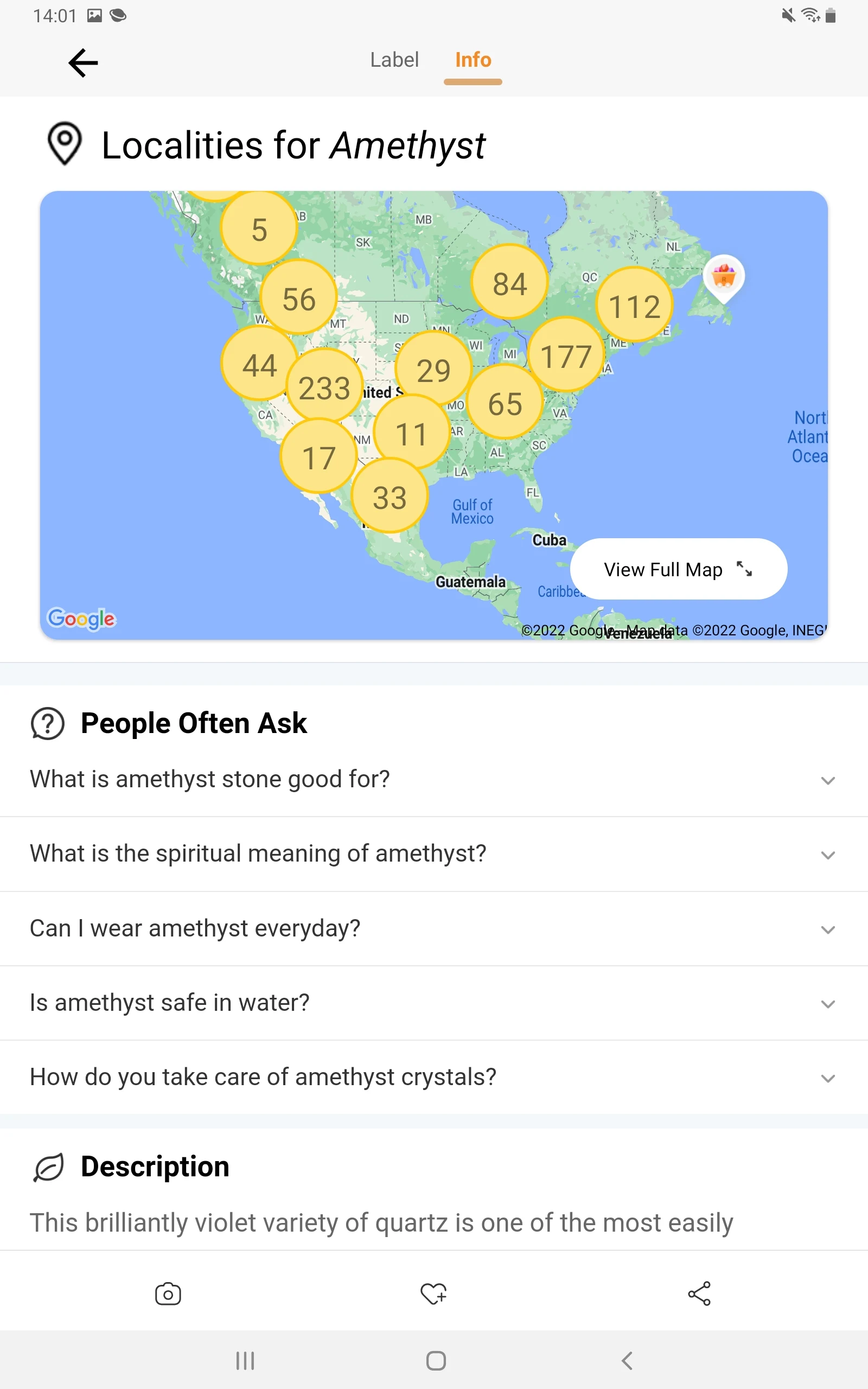The width and height of the screenshot is (868, 1389).
Task: Select the Info tab
Action: click(x=473, y=60)
